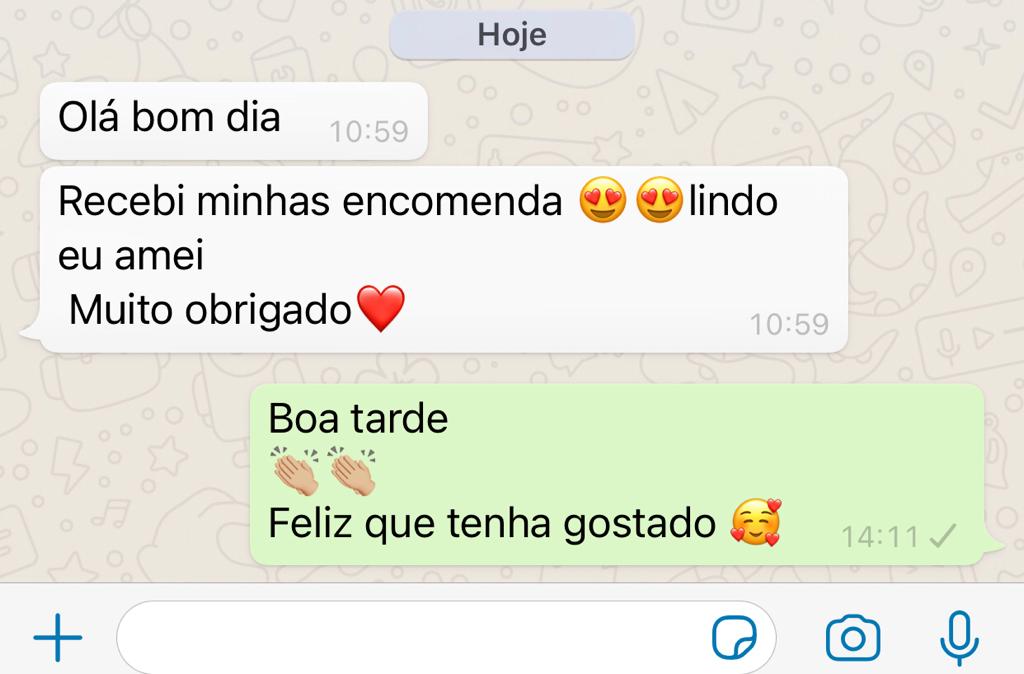The image size is (1024, 674).
Task: Tap the microphone voice message icon
Action: coord(960,637)
